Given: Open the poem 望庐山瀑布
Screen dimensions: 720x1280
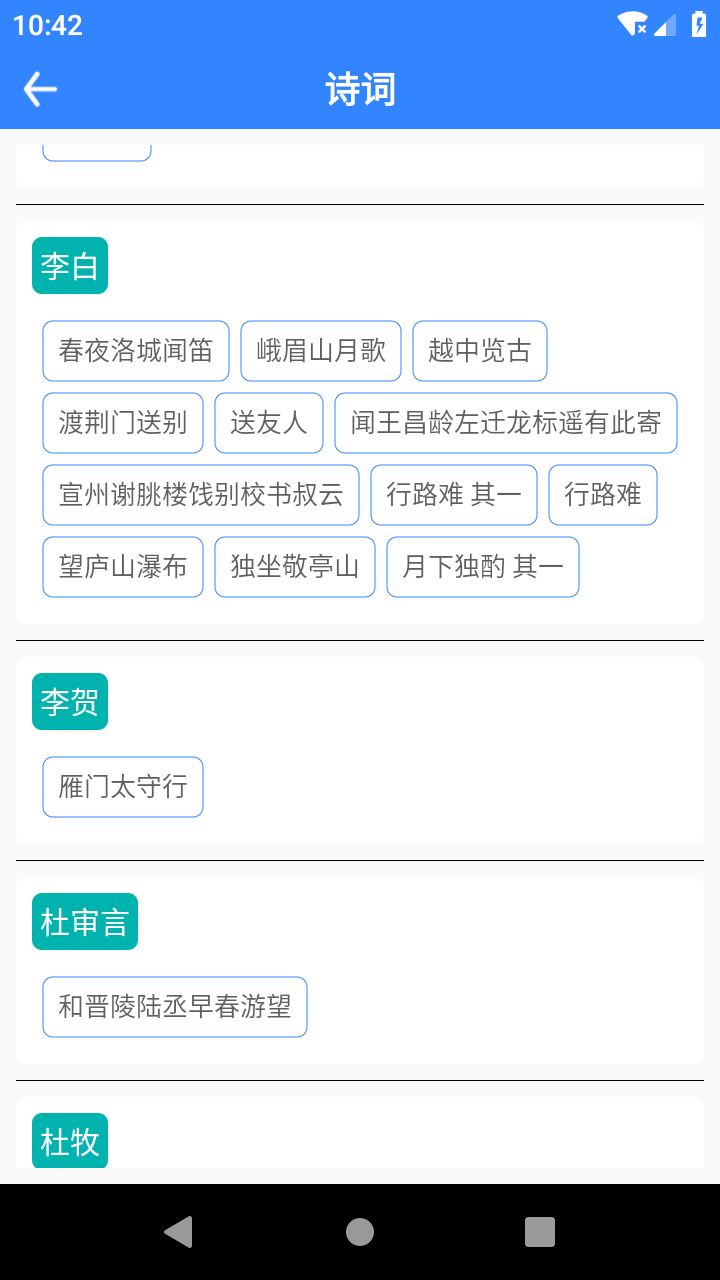Looking at the screenshot, I should click(x=122, y=567).
